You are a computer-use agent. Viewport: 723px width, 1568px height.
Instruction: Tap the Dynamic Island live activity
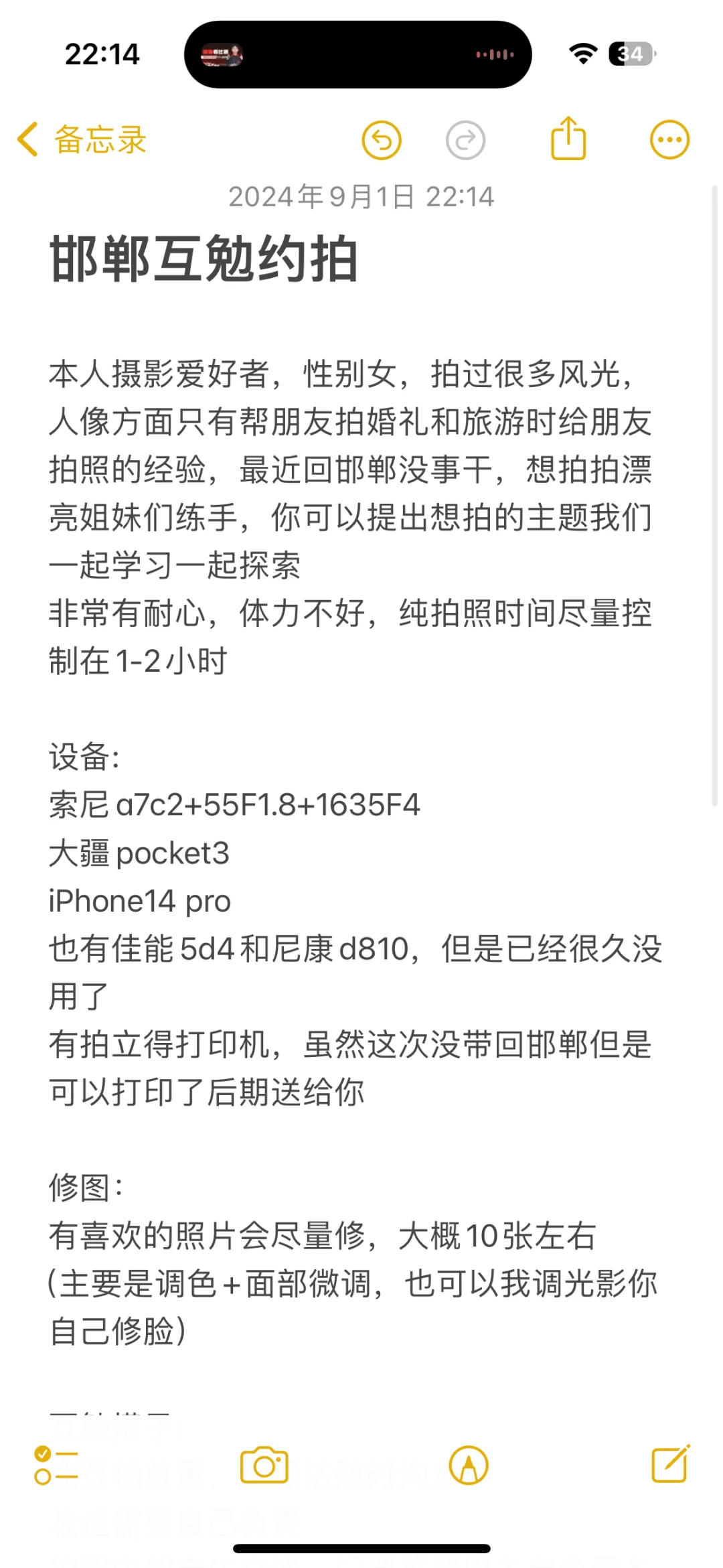[x=358, y=54]
